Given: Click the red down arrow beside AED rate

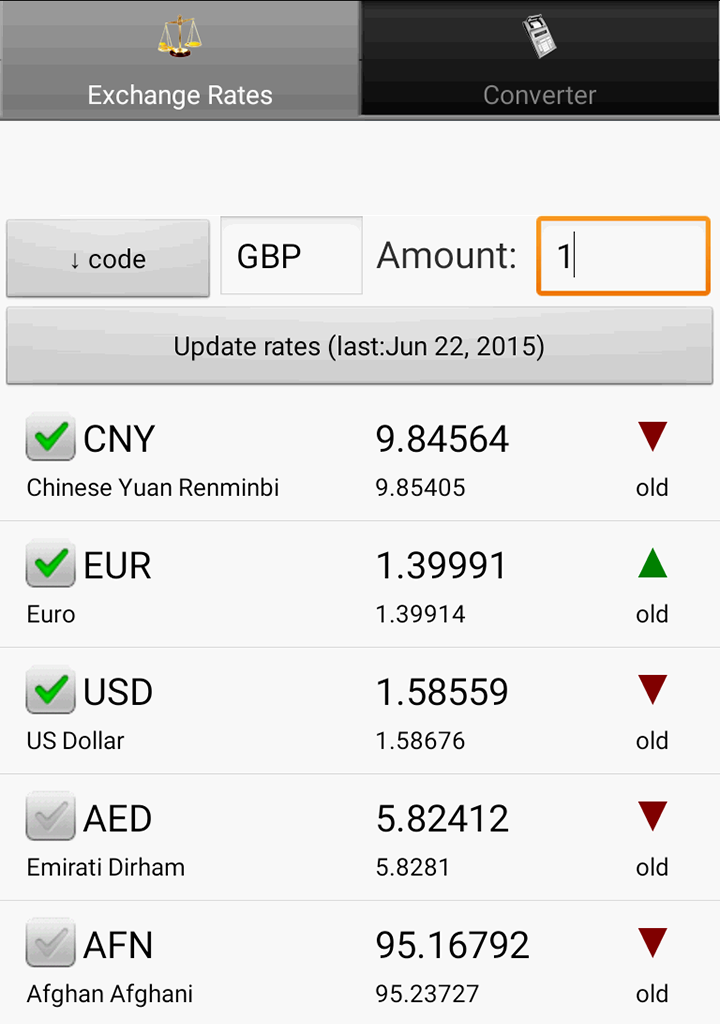Looking at the screenshot, I should tap(651, 816).
